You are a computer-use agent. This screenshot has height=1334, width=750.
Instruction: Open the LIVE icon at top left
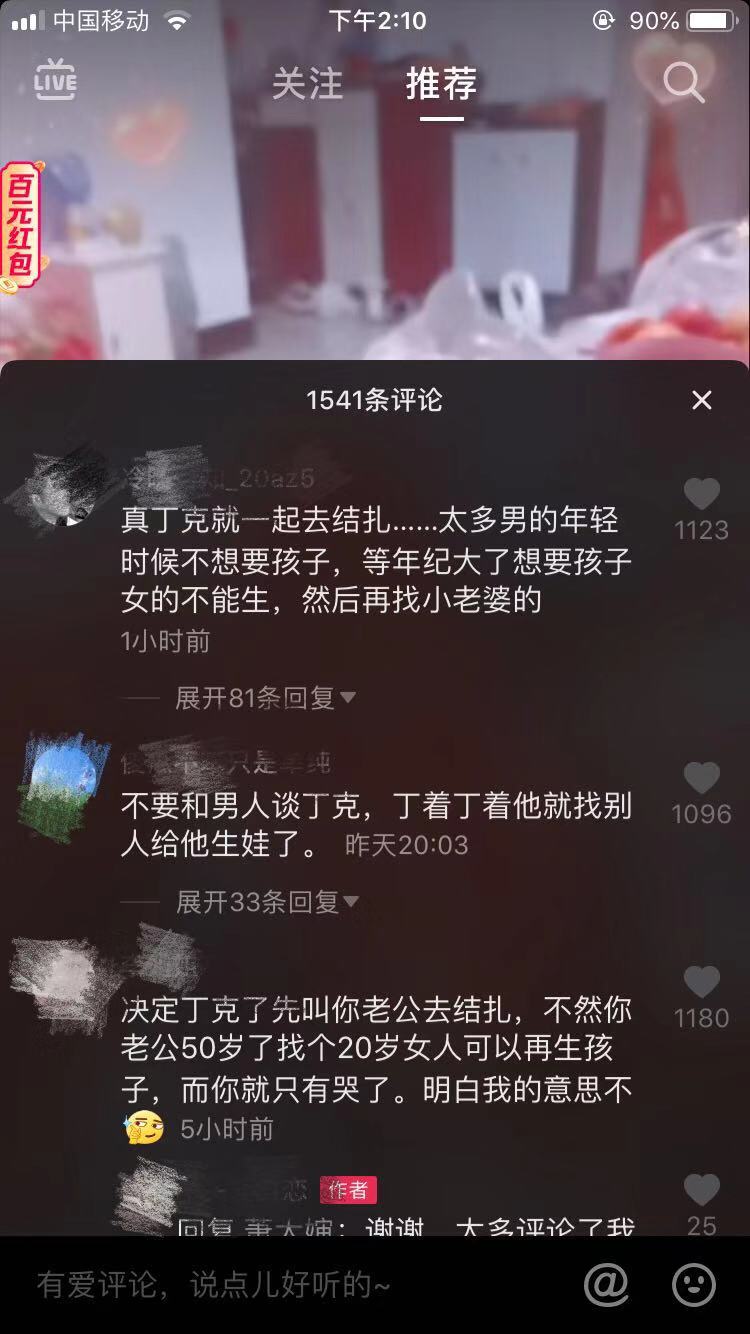(x=55, y=82)
